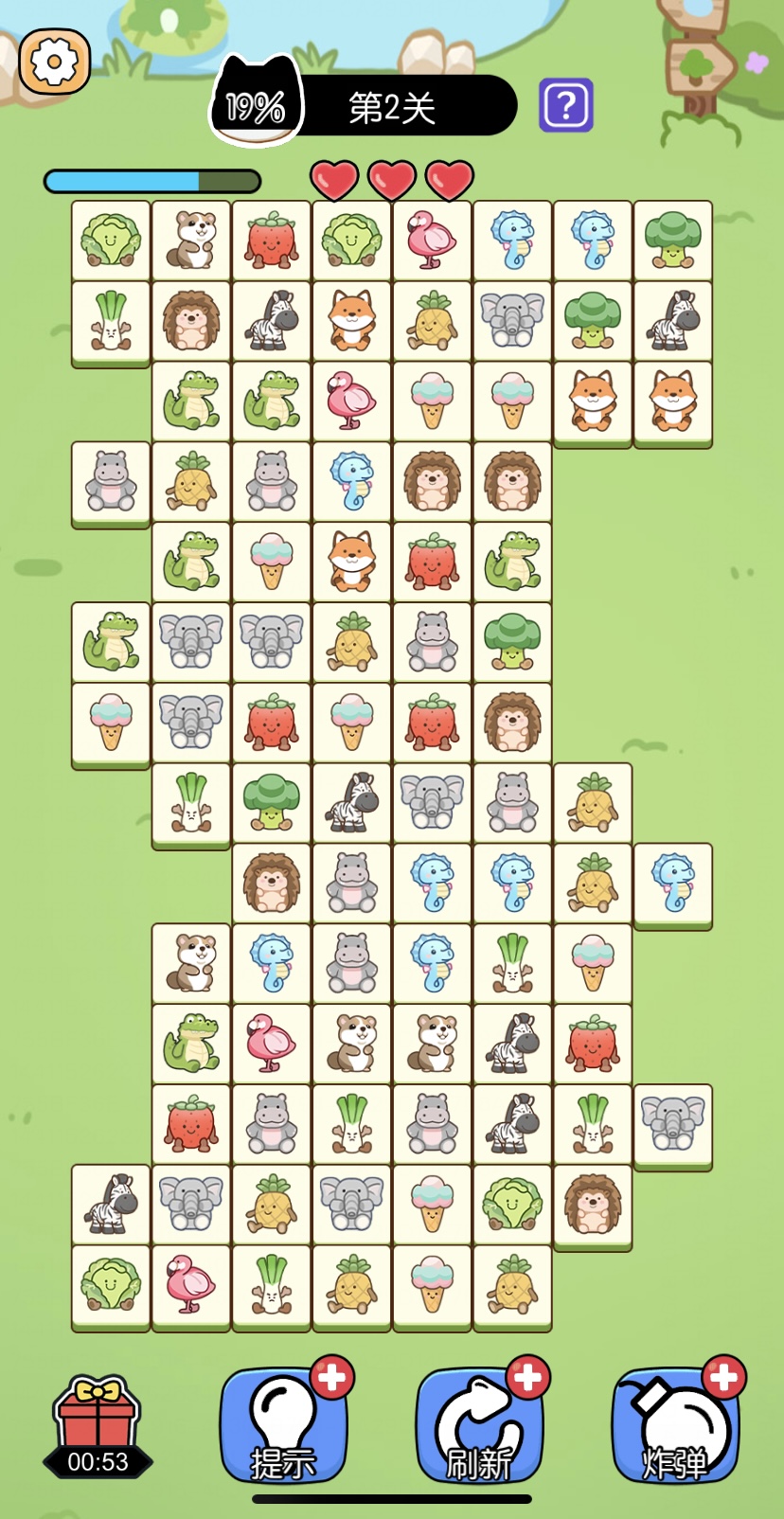Shuffle tiles with the 刷新 button
Screen dimensions: 784x1519
click(x=480, y=1425)
